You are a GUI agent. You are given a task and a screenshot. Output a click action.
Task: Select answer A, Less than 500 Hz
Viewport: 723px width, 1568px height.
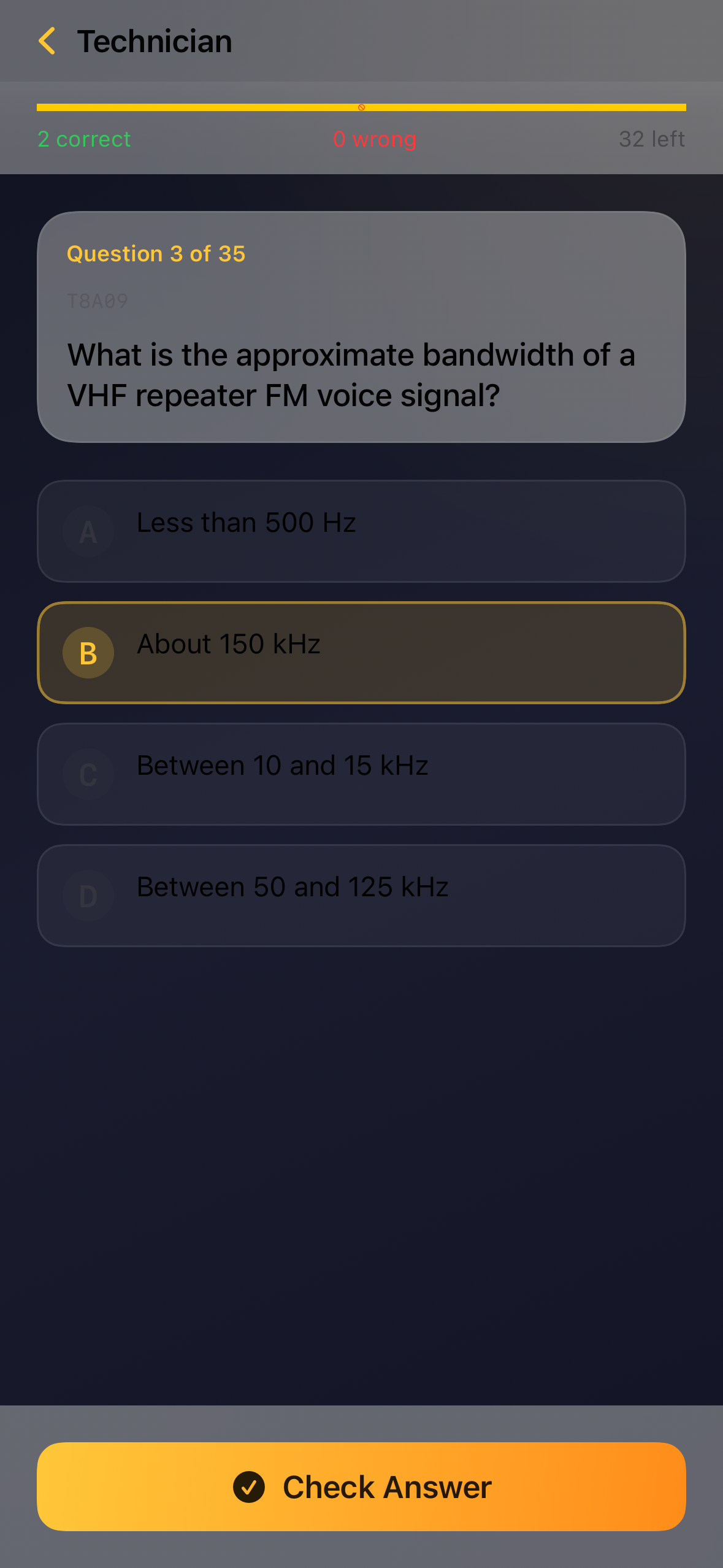(361, 531)
